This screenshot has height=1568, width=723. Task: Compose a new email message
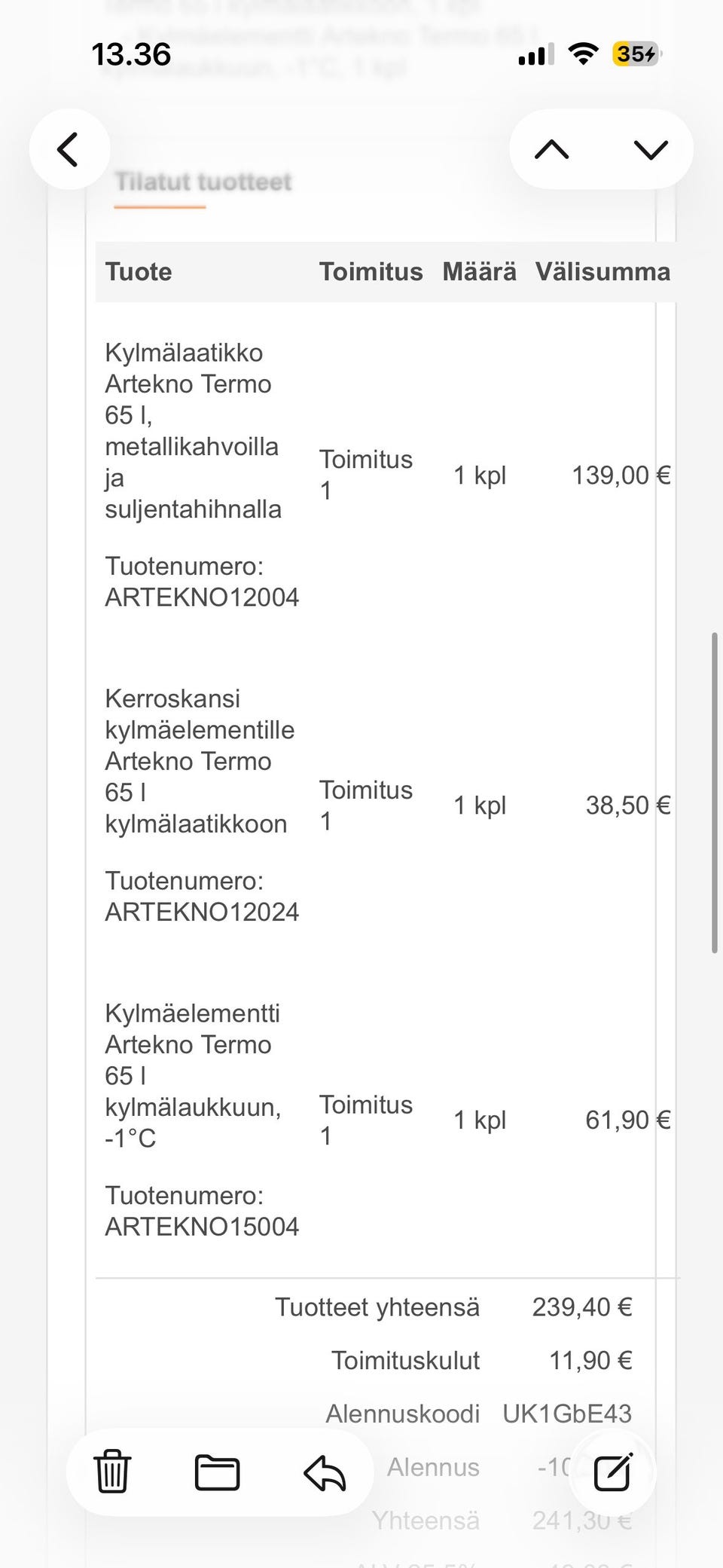point(612,1472)
